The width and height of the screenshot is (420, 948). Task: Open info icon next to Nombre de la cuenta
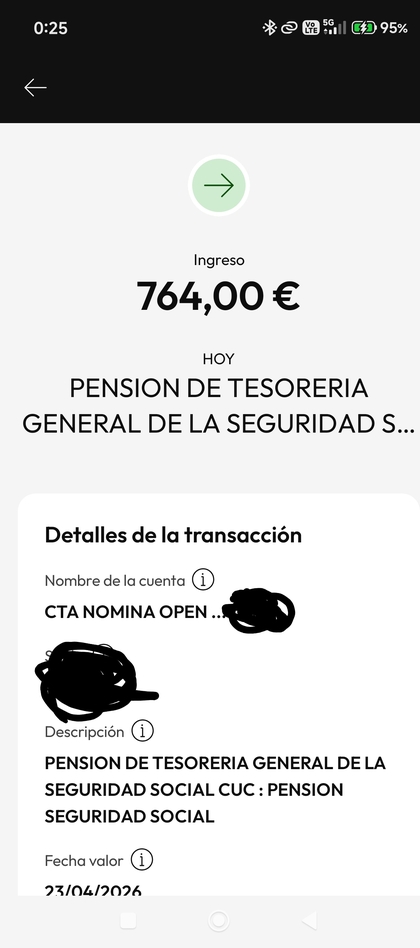tap(203, 580)
